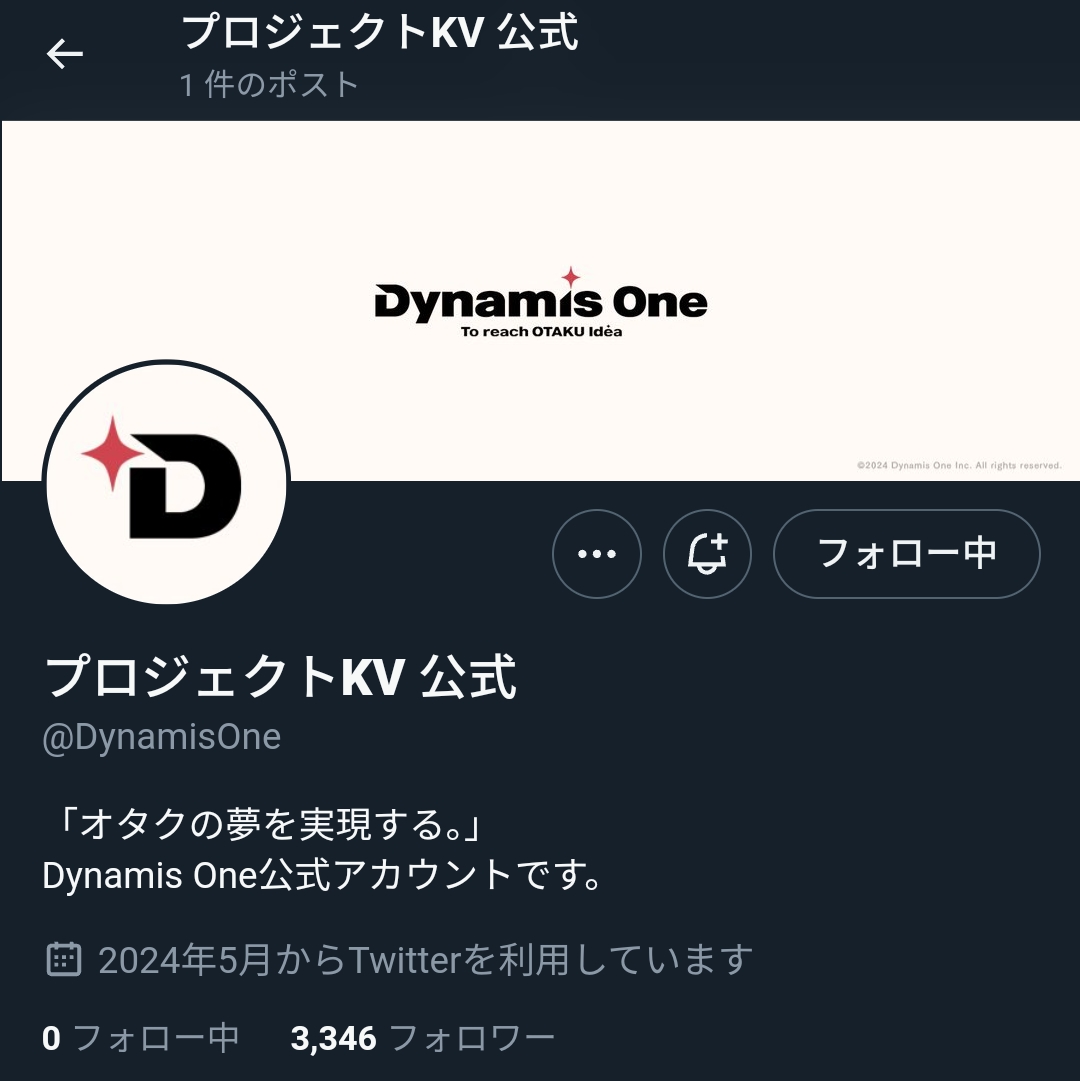Open the 0 フォロー中 following list
1080x1081 pixels.
click(141, 1038)
